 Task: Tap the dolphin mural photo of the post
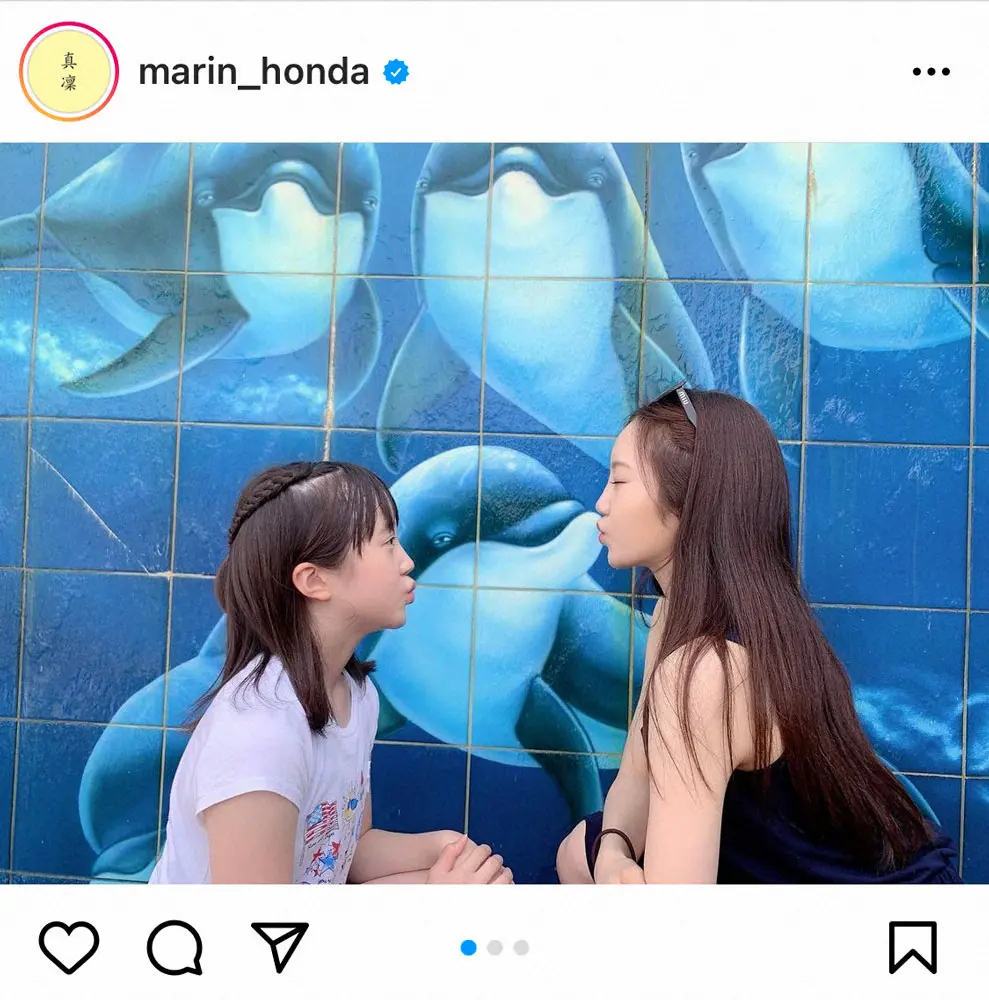coord(494,512)
